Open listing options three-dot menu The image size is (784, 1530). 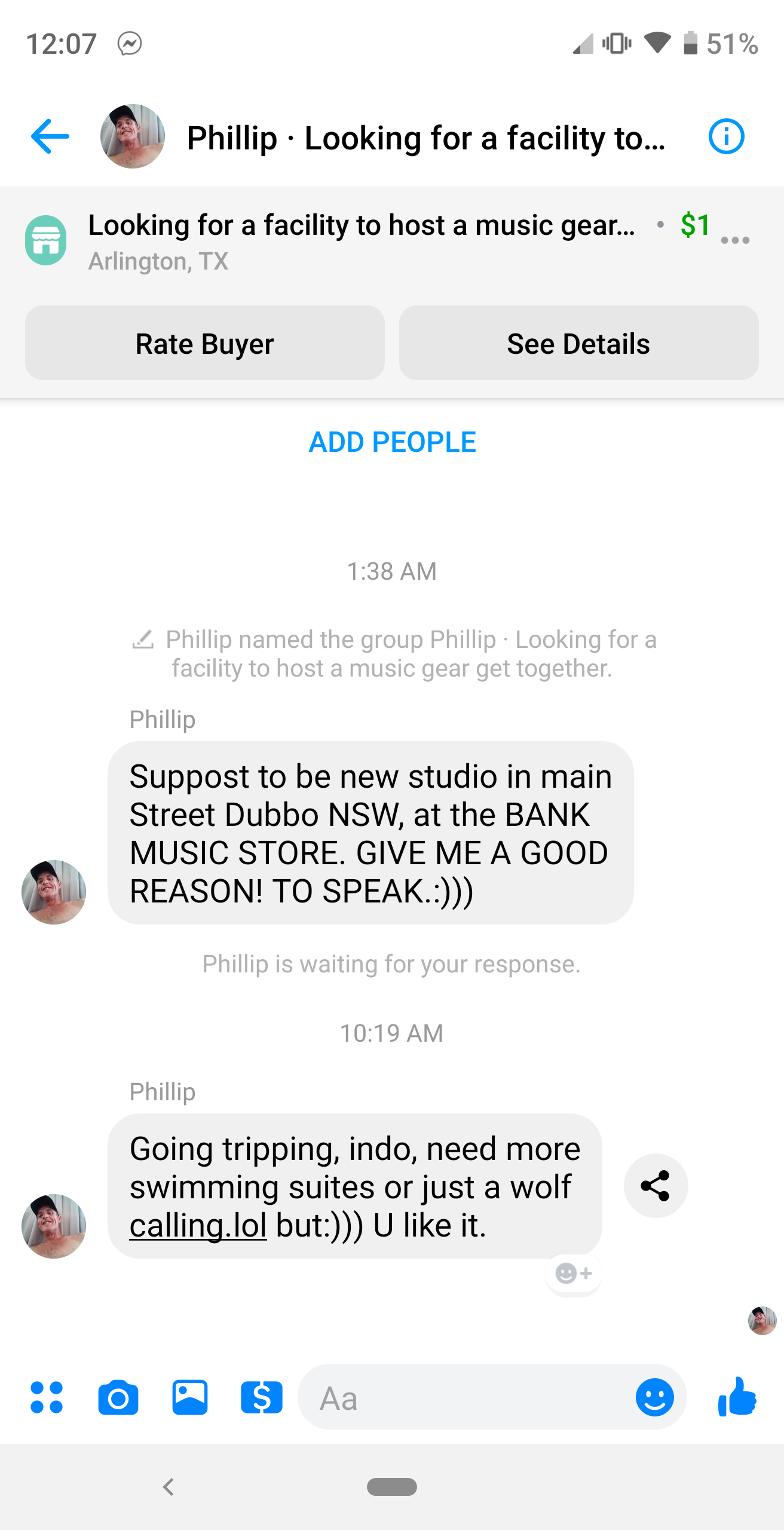coord(734,240)
